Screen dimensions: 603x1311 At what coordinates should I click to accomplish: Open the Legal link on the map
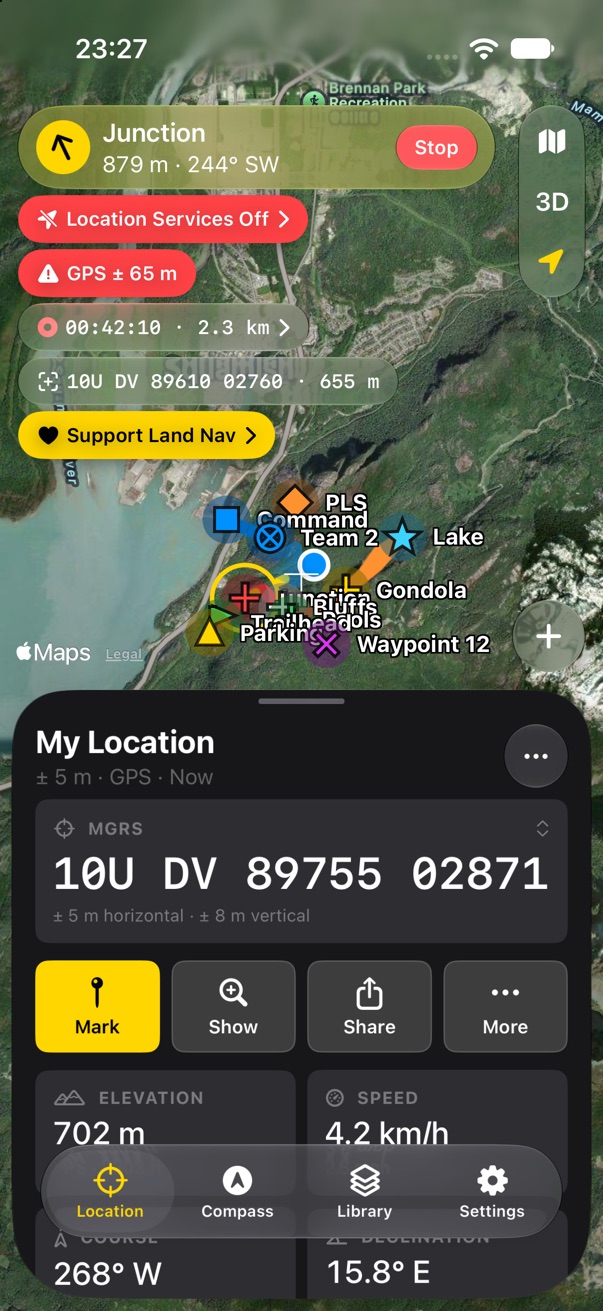[124, 654]
